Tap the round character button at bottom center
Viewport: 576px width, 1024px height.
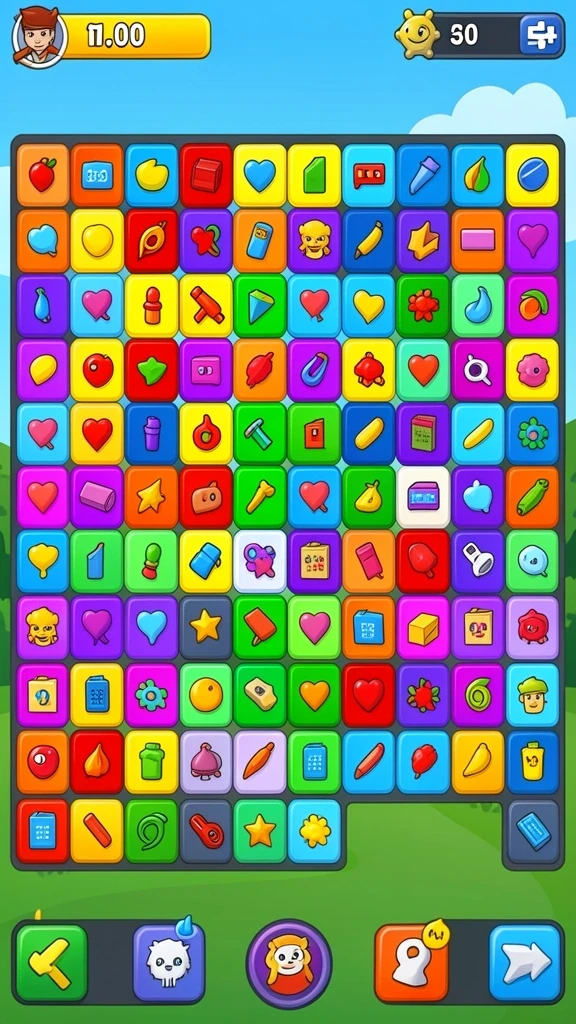tap(288, 963)
